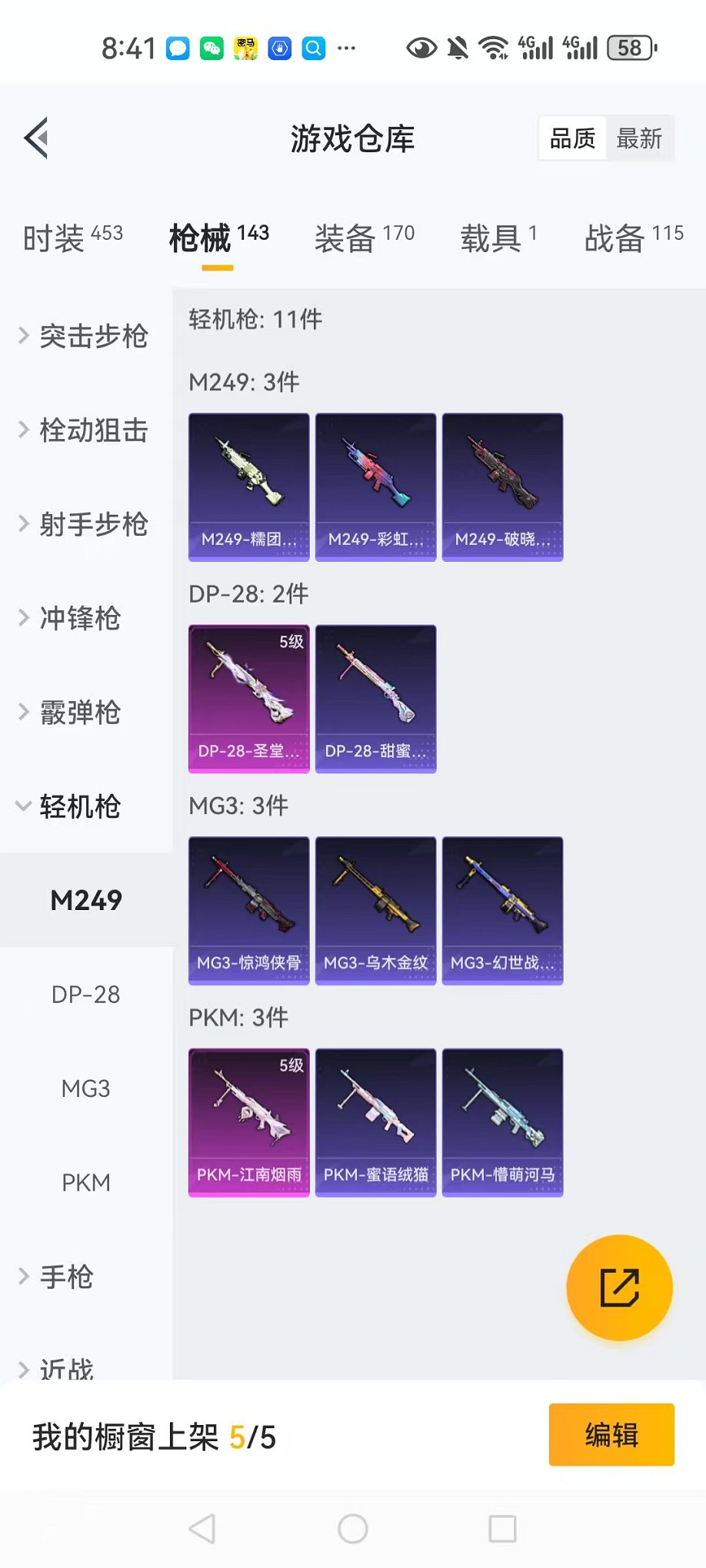
Task: Sort by 最新
Action: [639, 139]
